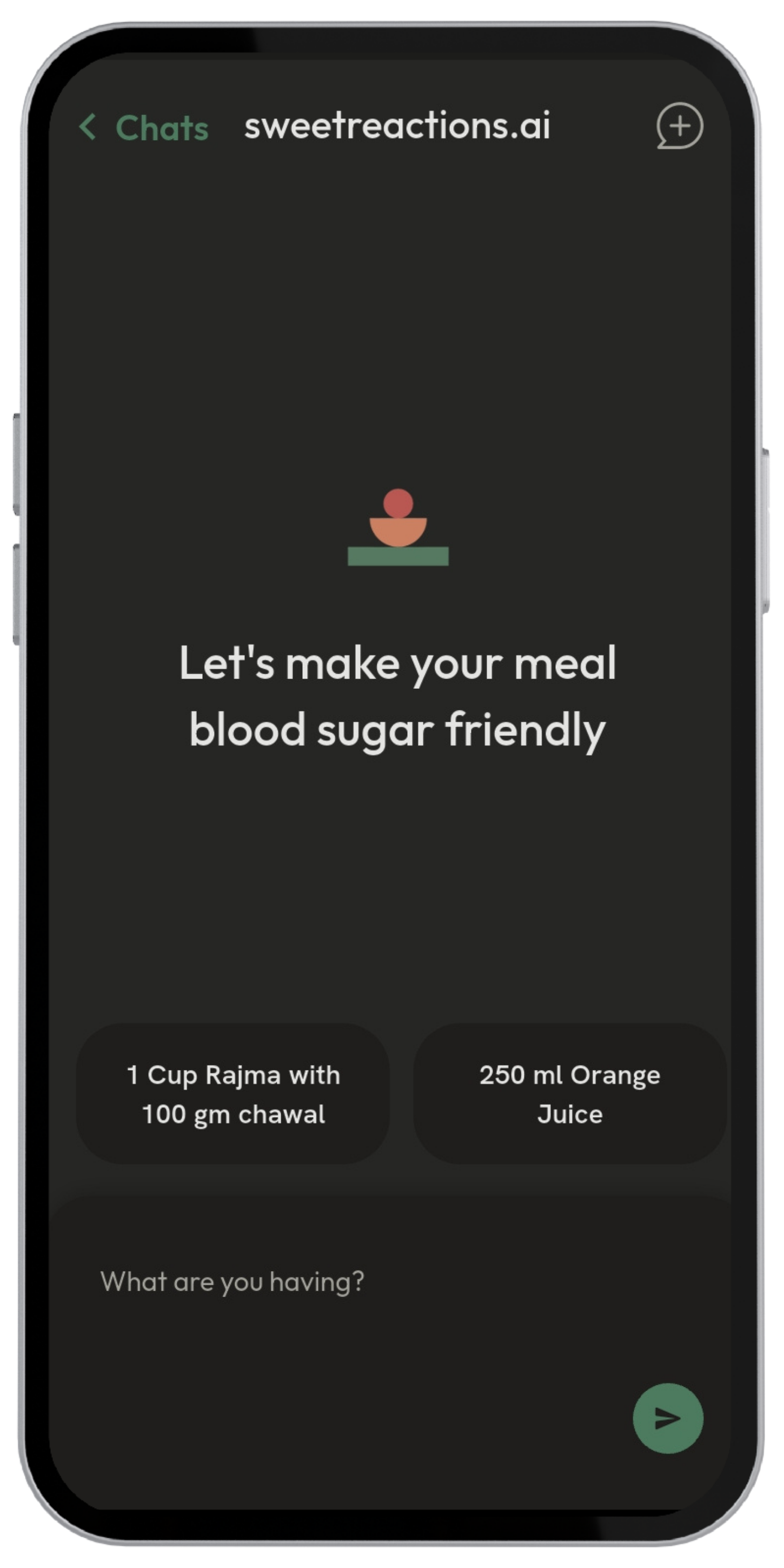The width and height of the screenshot is (784, 1568).
Task: Collapse current chat using the left chevron
Action: pos(89,127)
